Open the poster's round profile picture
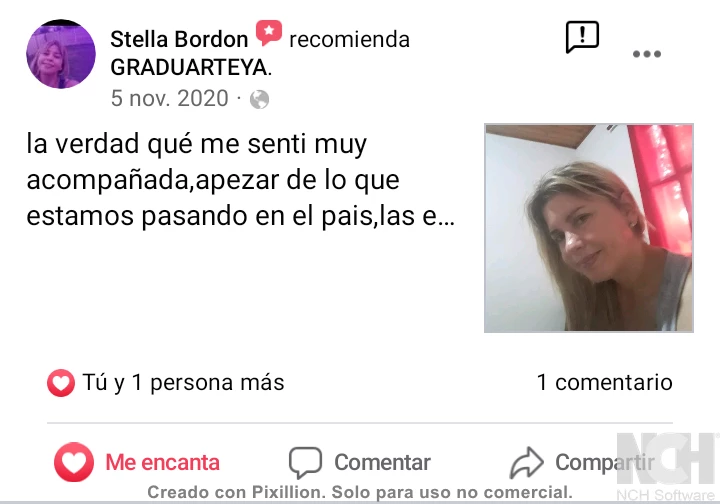The width and height of the screenshot is (720, 504). 60,55
